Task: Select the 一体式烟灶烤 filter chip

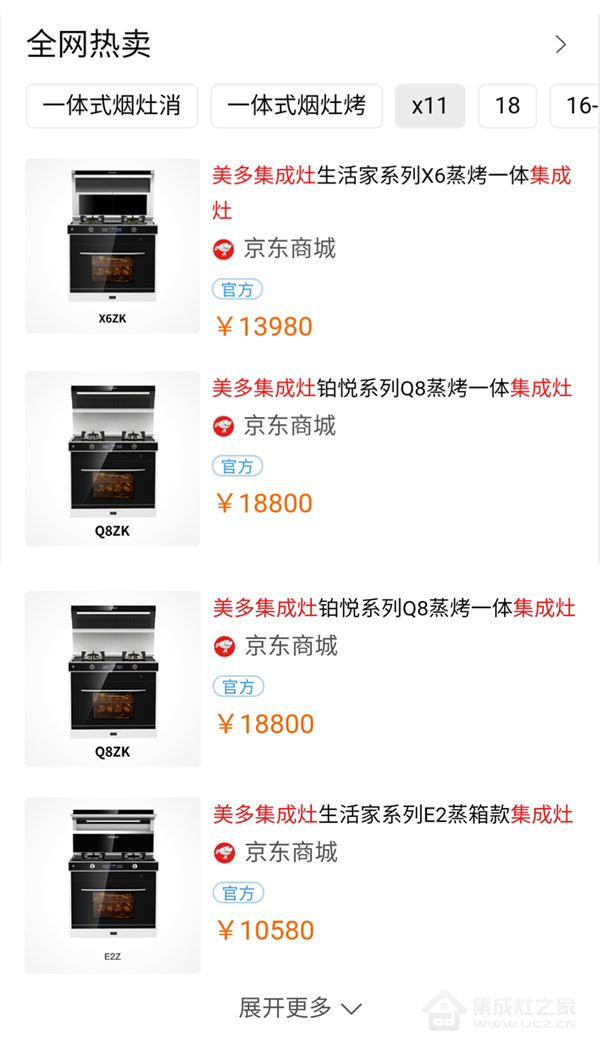Action: click(297, 106)
